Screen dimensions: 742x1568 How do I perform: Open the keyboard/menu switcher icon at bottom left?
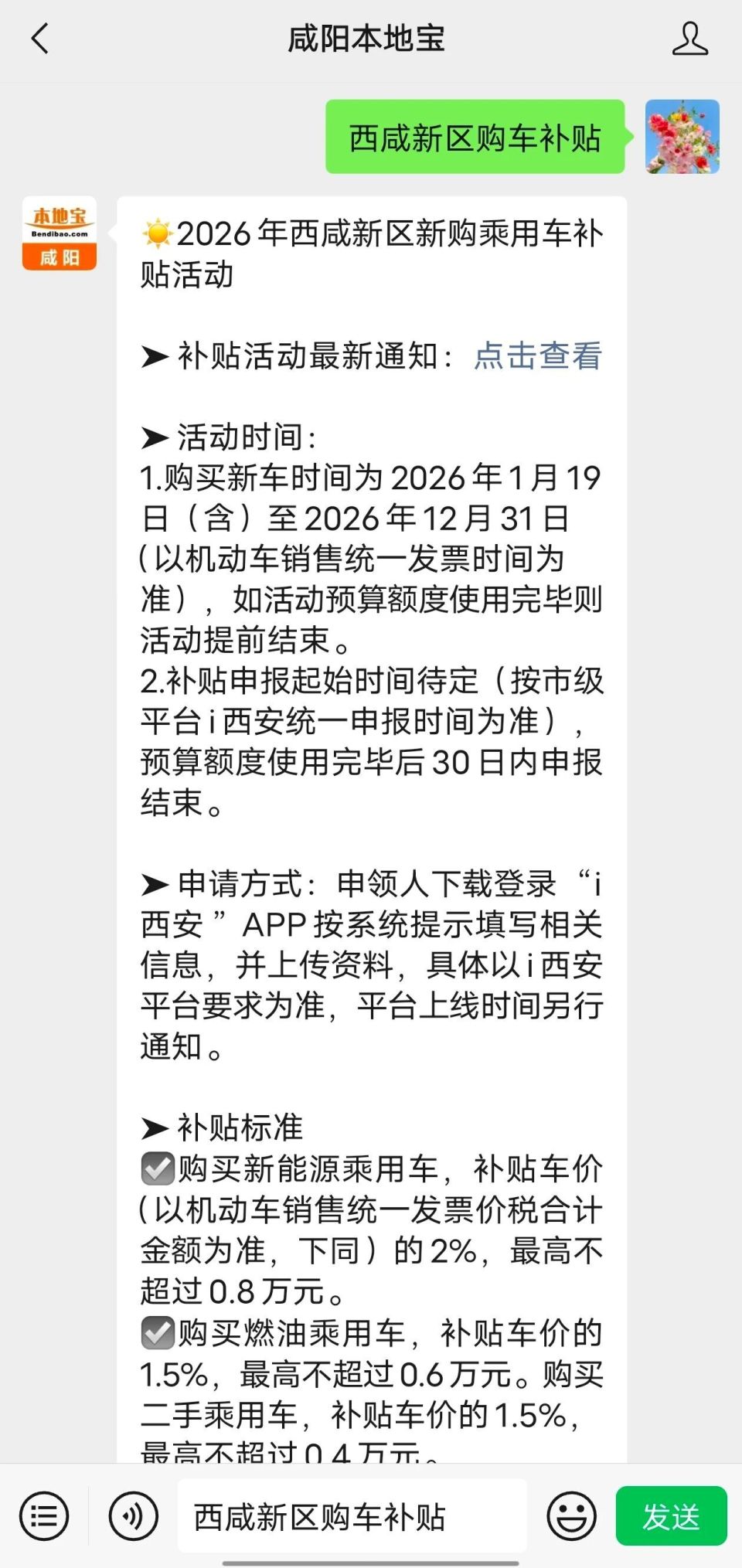click(44, 1516)
